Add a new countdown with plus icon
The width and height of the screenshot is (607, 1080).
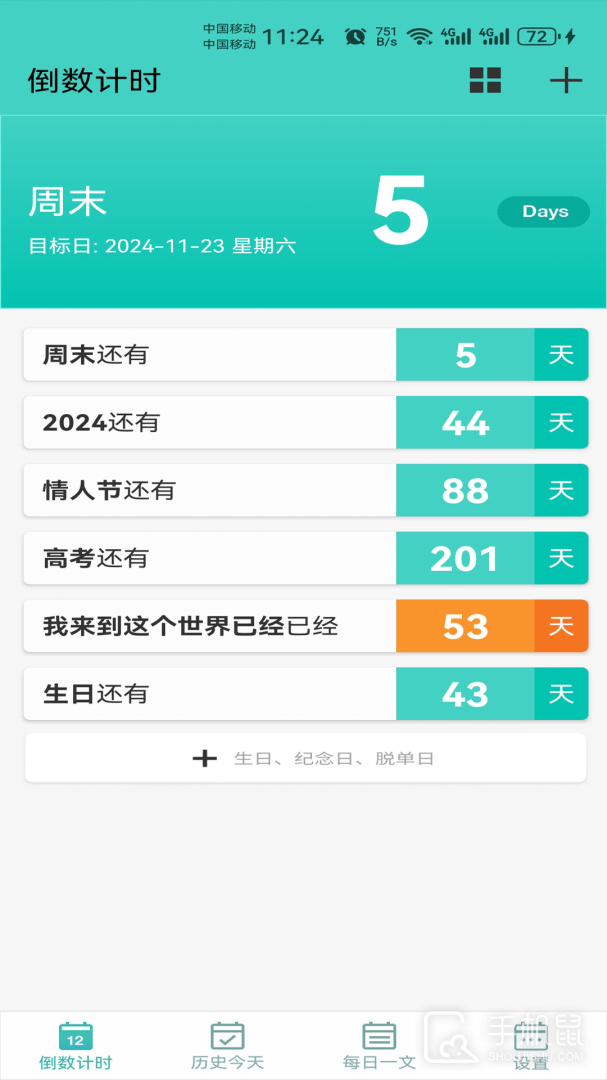click(566, 81)
